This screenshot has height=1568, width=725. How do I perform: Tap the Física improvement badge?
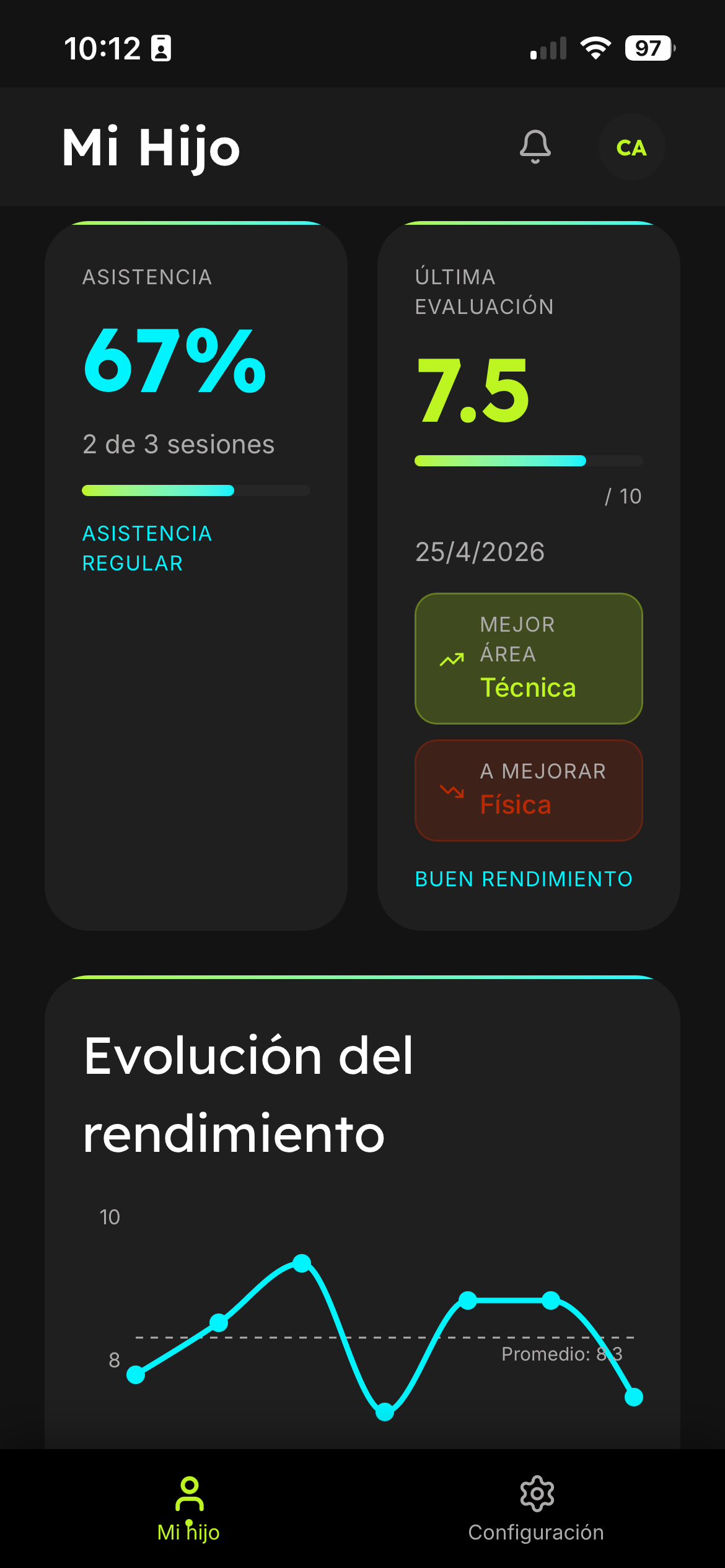click(528, 791)
